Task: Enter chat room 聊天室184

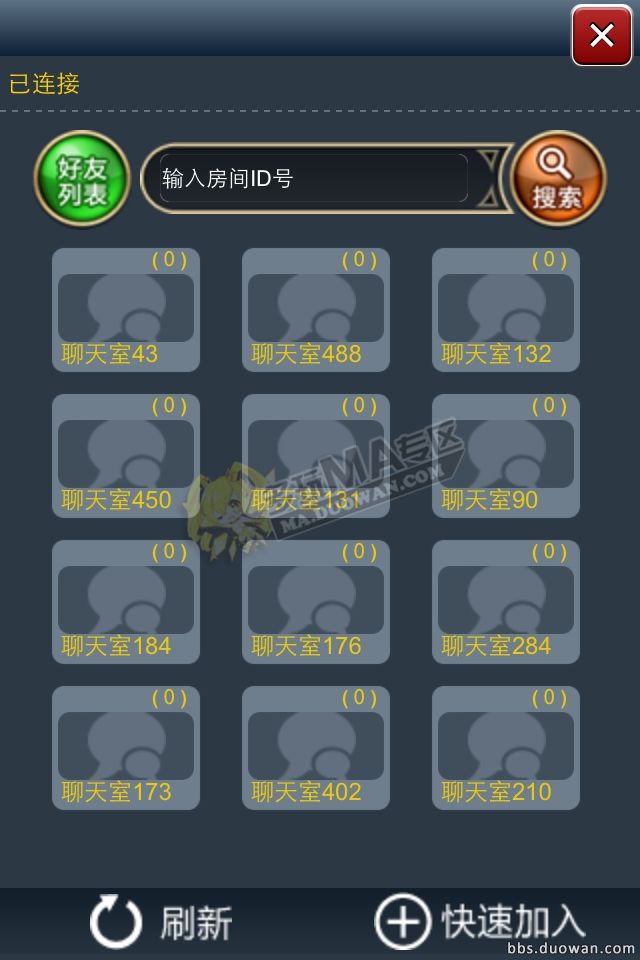Action: [126, 602]
